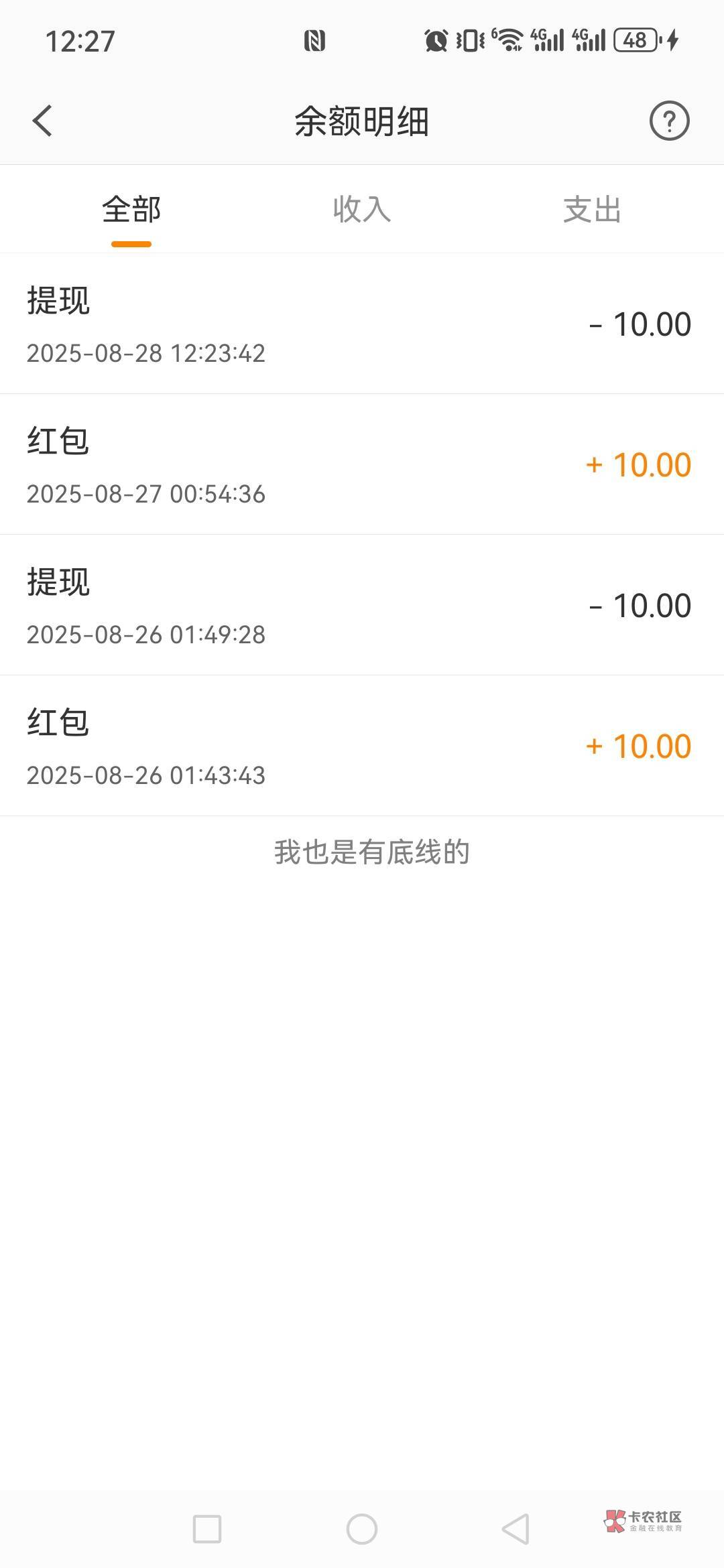Go back from the 余额明细 page
Screen dimensions: 724x1568
tap(42, 121)
